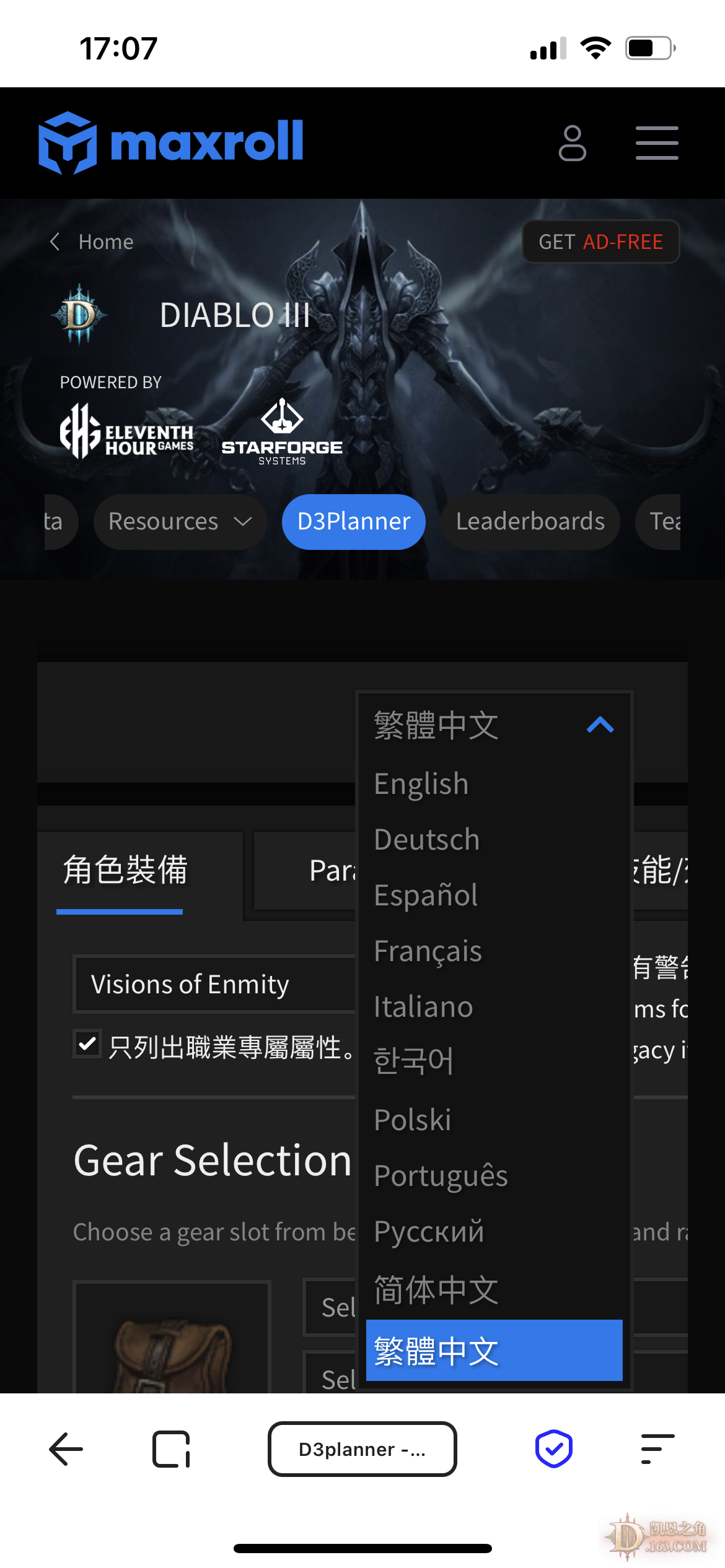The height and width of the screenshot is (1568, 725).
Task: Choose English language
Action: [x=421, y=783]
